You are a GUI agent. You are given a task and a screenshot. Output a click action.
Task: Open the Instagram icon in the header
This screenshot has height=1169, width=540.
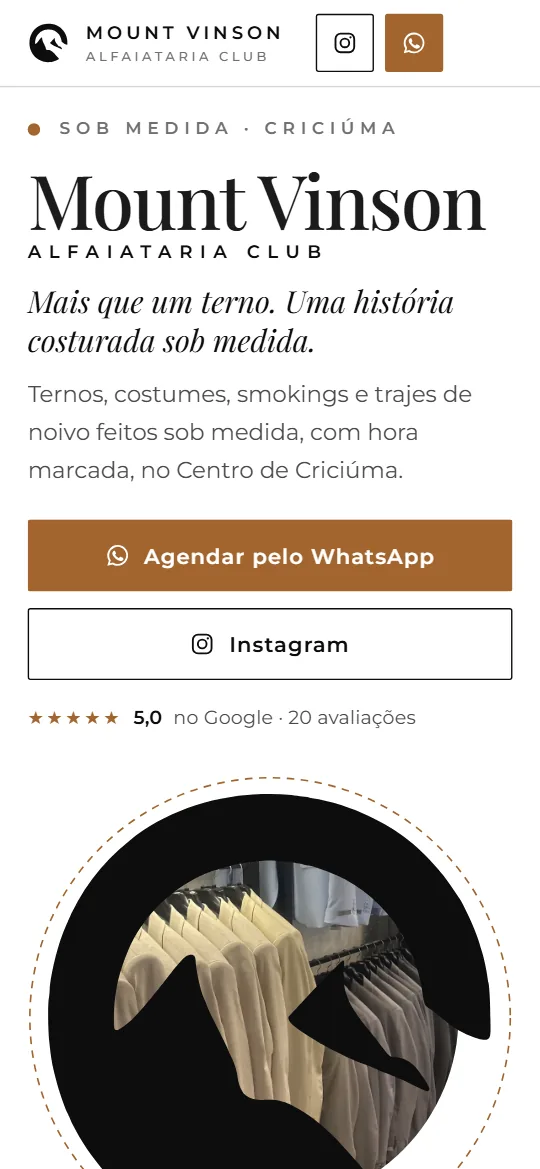click(x=345, y=43)
